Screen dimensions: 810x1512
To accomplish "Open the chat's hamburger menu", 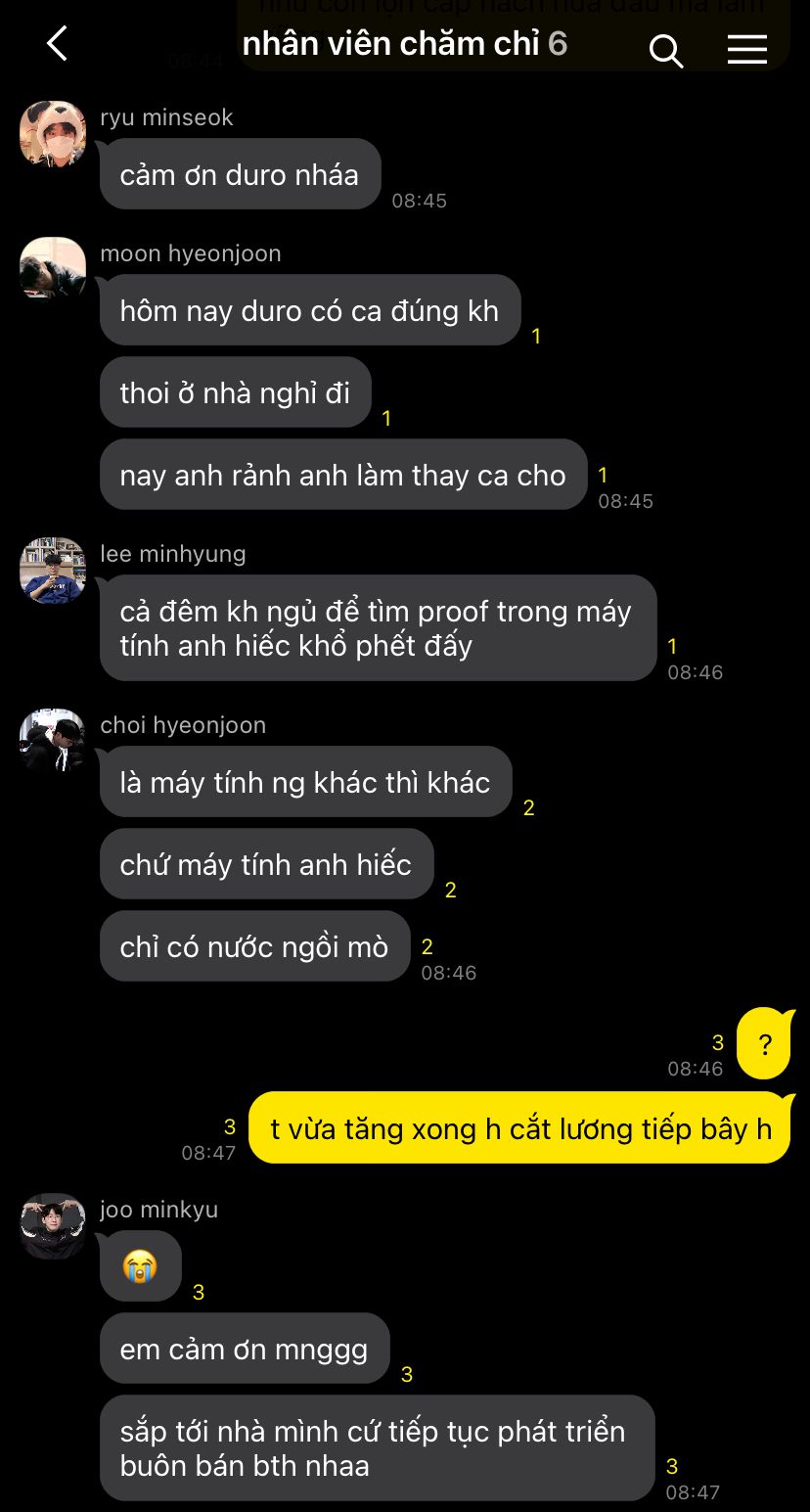I will 747,50.
